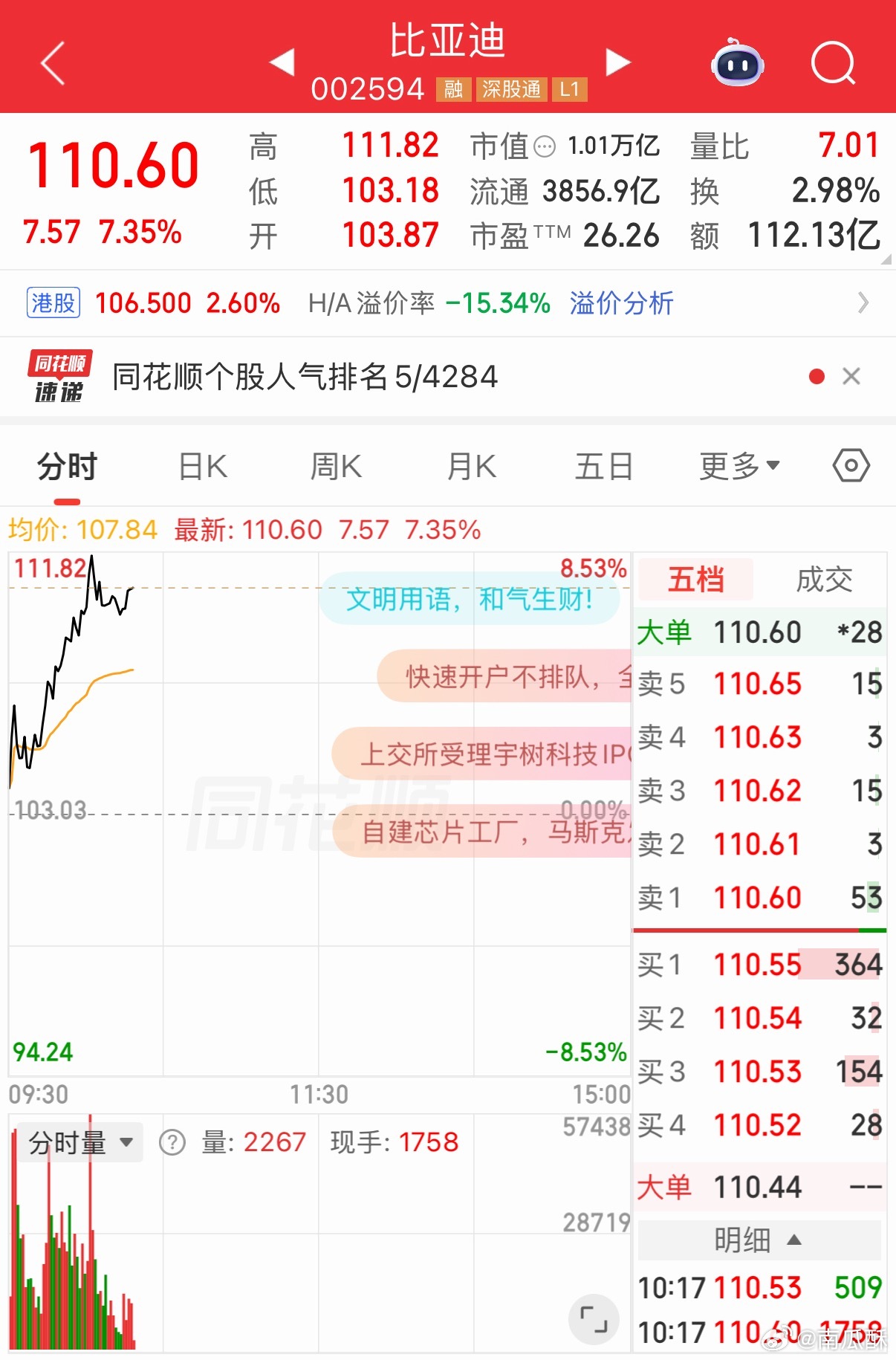Open stock search with the magnifier icon

834,64
